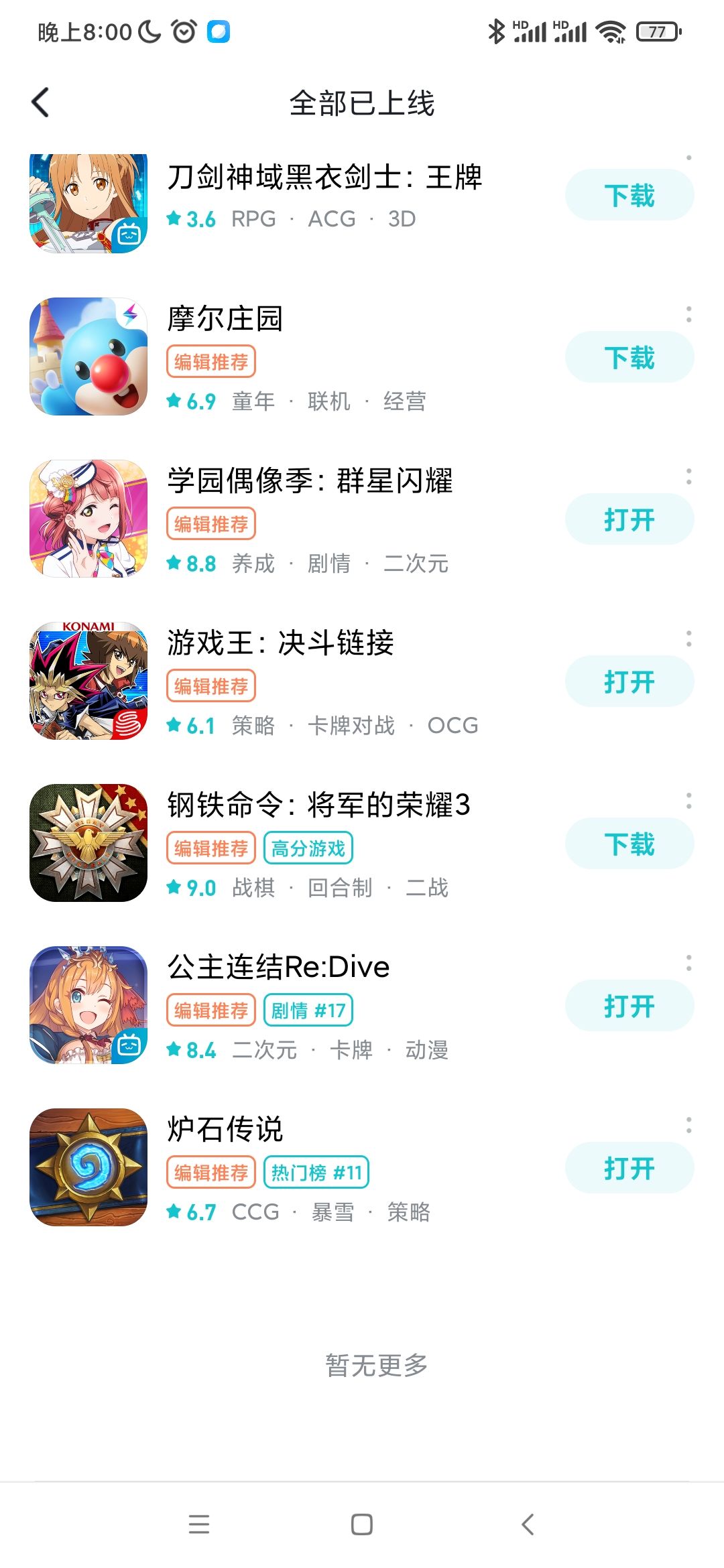Open 公主连结Re:Dive with the 打开 button
This screenshot has width=724, height=1568.
tap(629, 1006)
